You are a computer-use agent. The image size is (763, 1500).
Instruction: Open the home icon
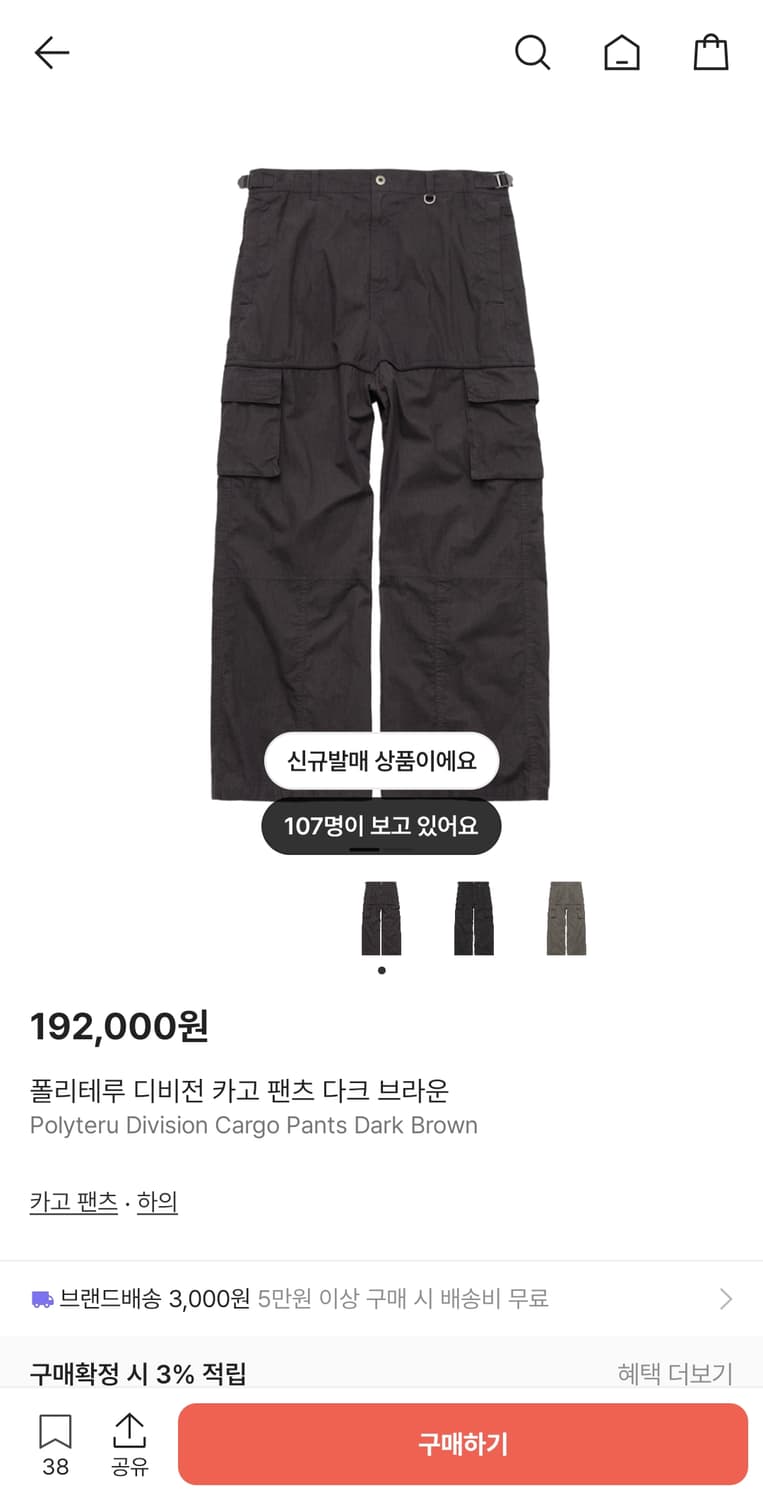click(622, 52)
